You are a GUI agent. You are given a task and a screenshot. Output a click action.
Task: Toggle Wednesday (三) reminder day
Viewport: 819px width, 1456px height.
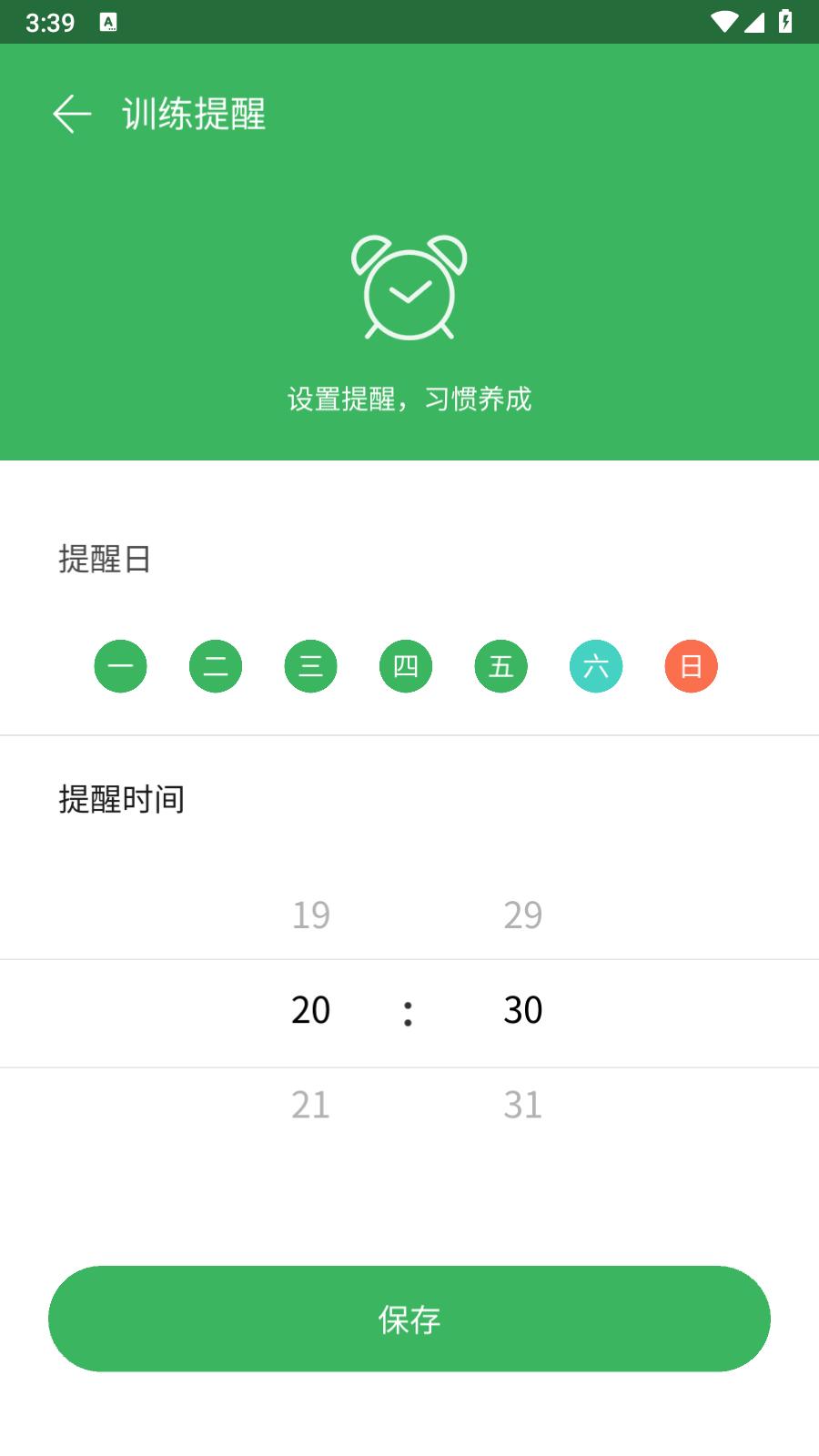coord(310,666)
